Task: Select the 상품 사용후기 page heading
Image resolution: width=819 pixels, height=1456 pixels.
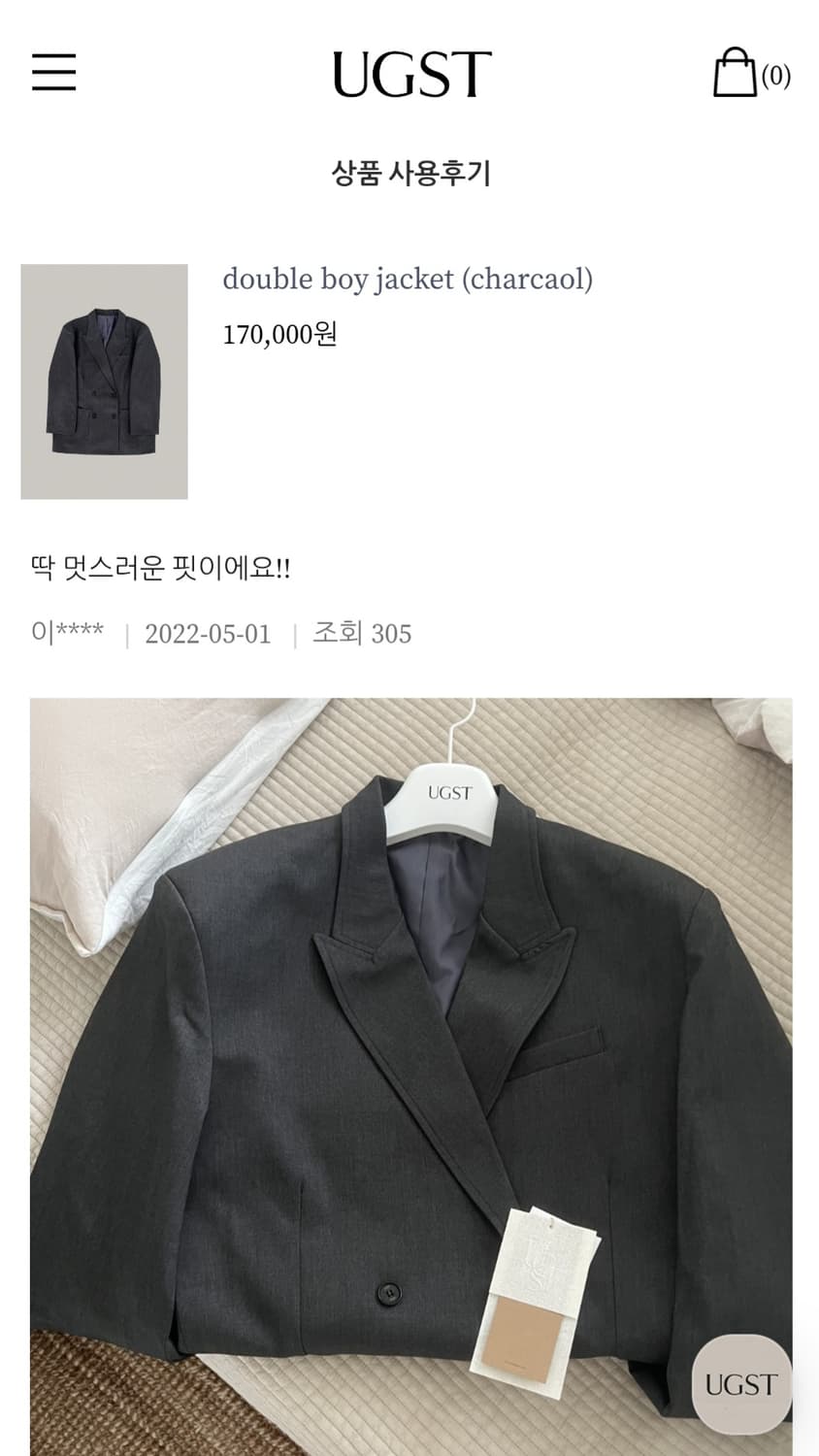Action: click(x=409, y=173)
